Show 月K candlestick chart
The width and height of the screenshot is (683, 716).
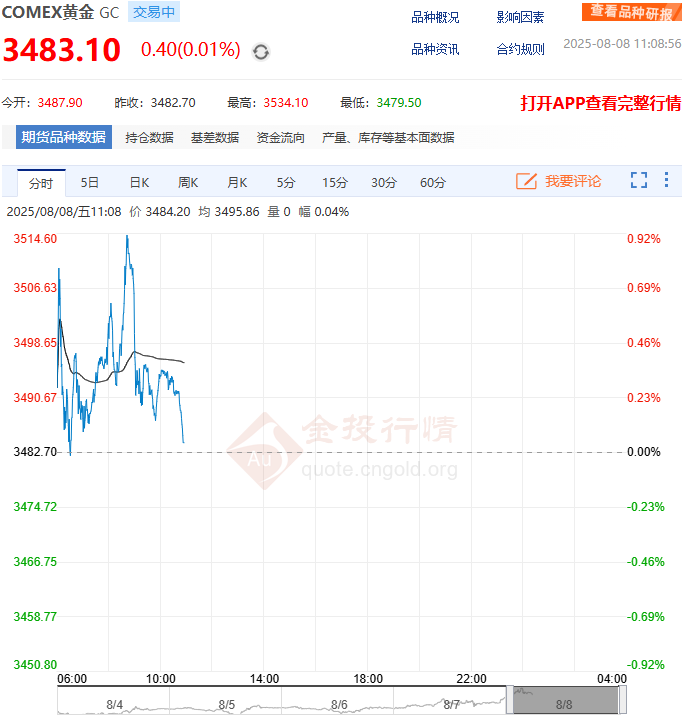[237, 182]
